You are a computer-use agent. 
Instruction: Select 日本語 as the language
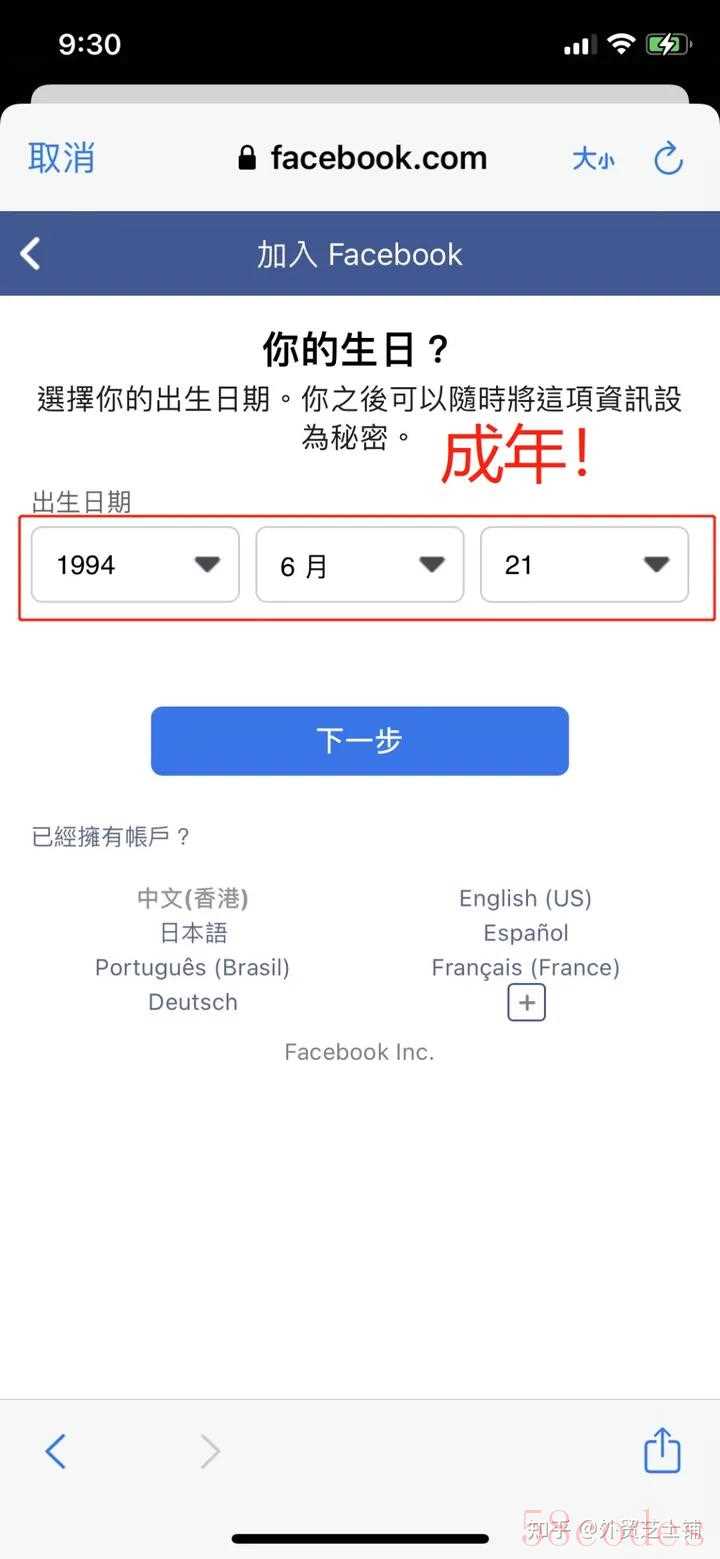point(193,933)
